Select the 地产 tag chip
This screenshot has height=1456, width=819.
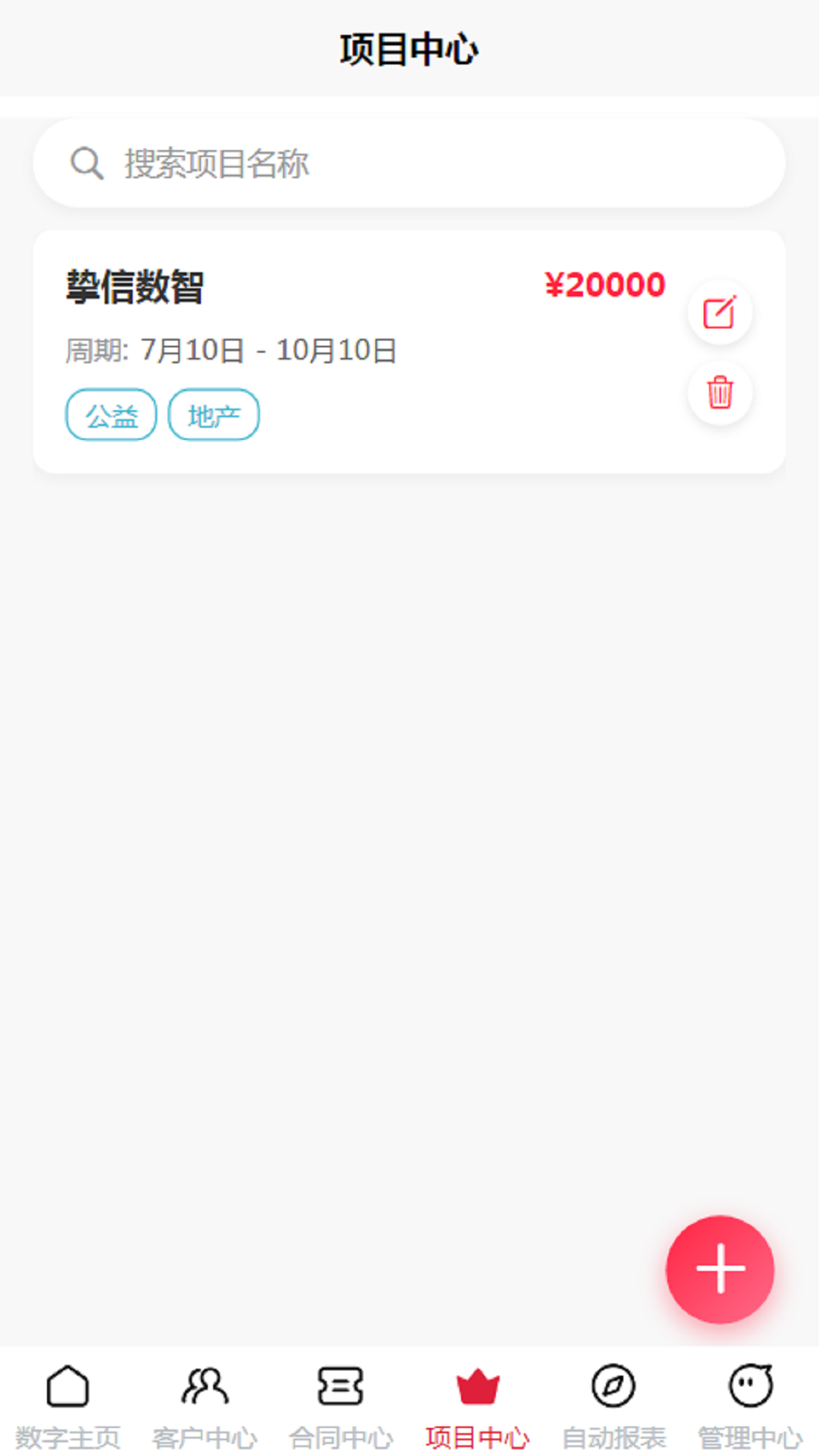click(214, 415)
